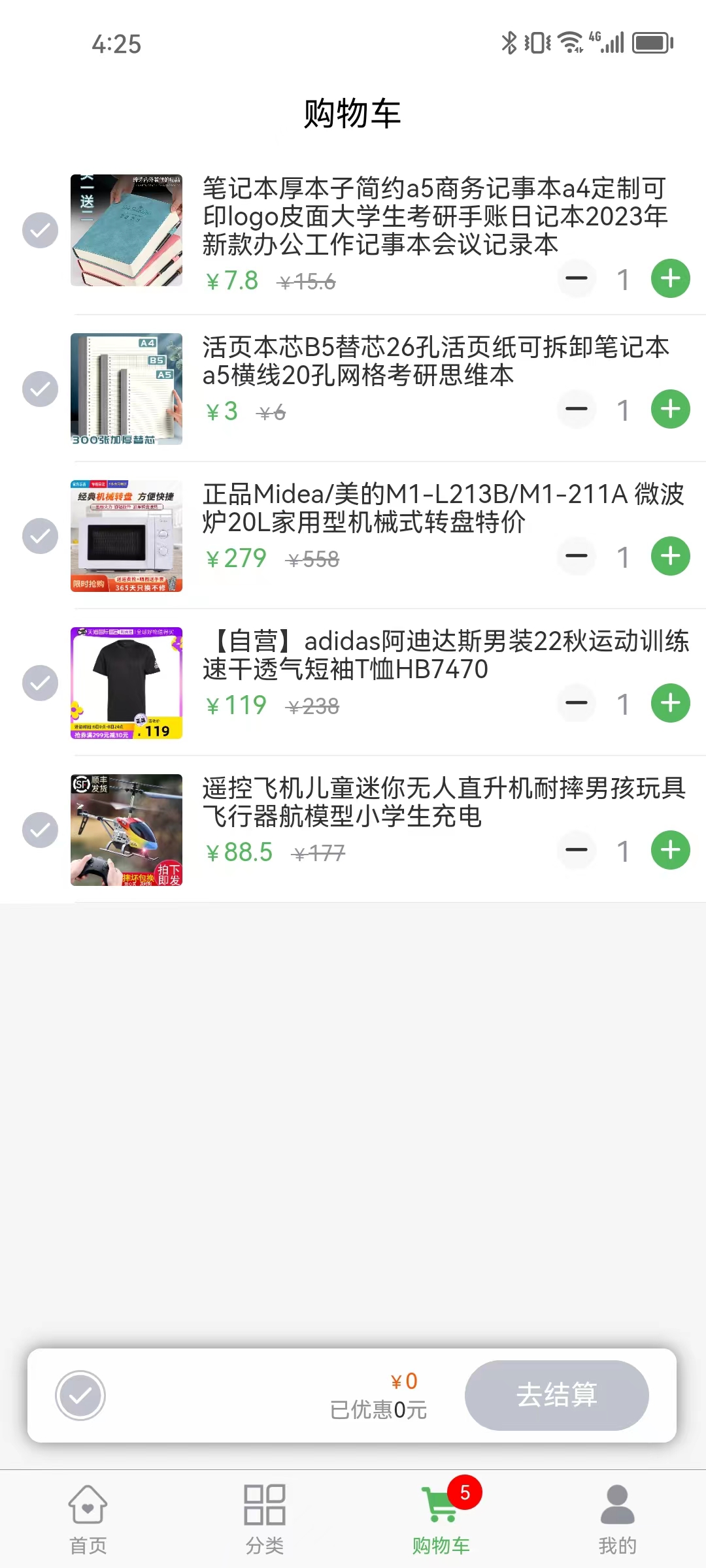The height and width of the screenshot is (1568, 706).
Task: Increase quantity of adidas 短袖T恤
Action: [670, 704]
